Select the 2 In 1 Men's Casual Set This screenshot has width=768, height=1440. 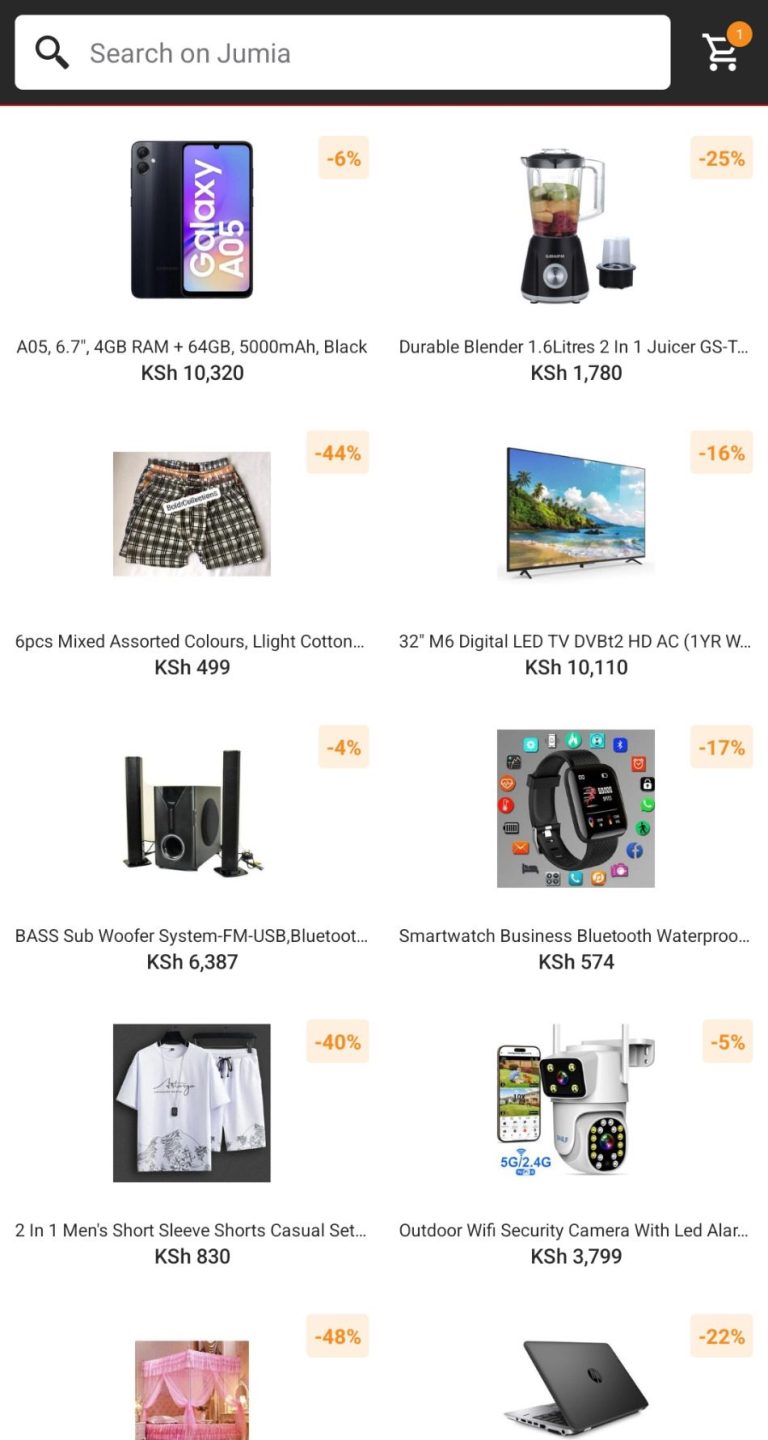pyautogui.click(x=192, y=1102)
